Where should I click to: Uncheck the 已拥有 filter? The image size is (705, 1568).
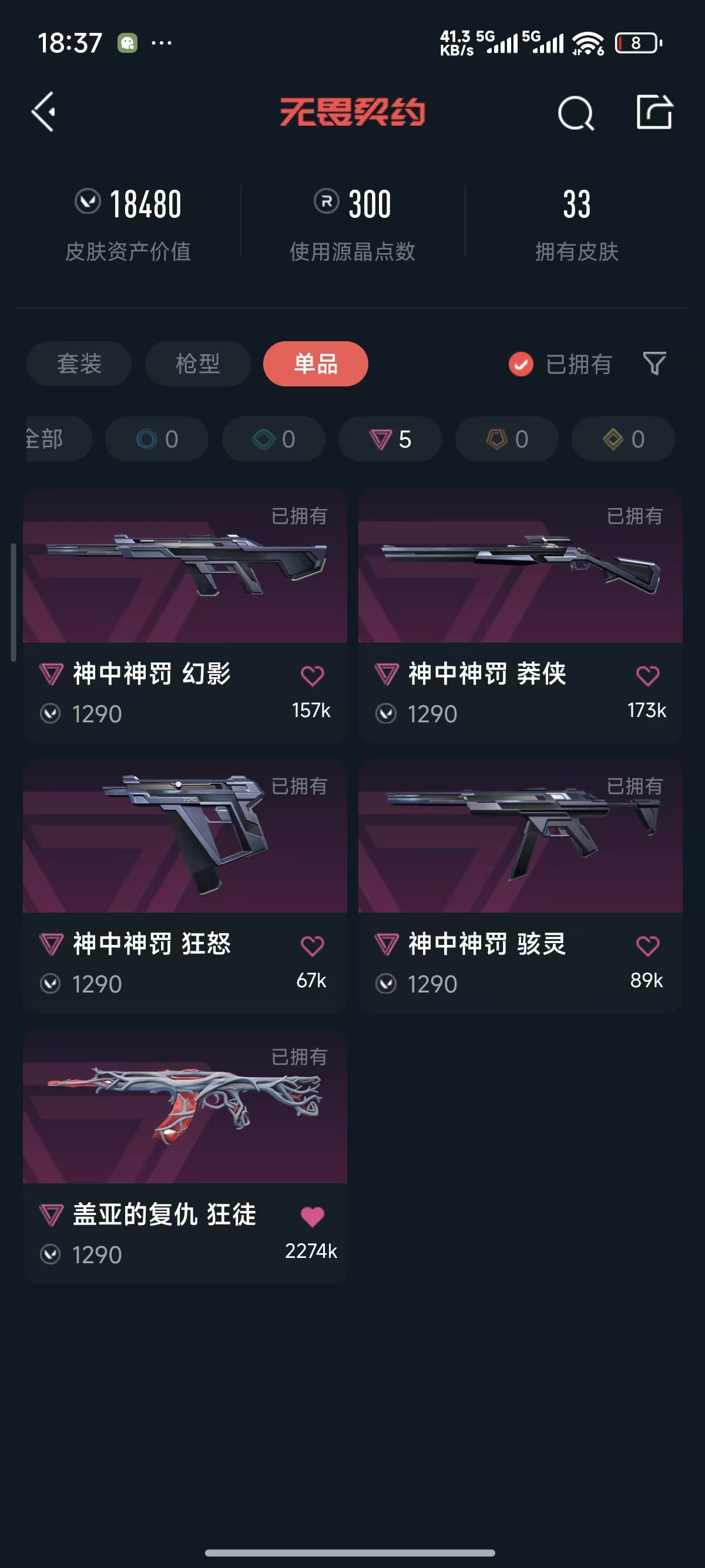click(521, 365)
